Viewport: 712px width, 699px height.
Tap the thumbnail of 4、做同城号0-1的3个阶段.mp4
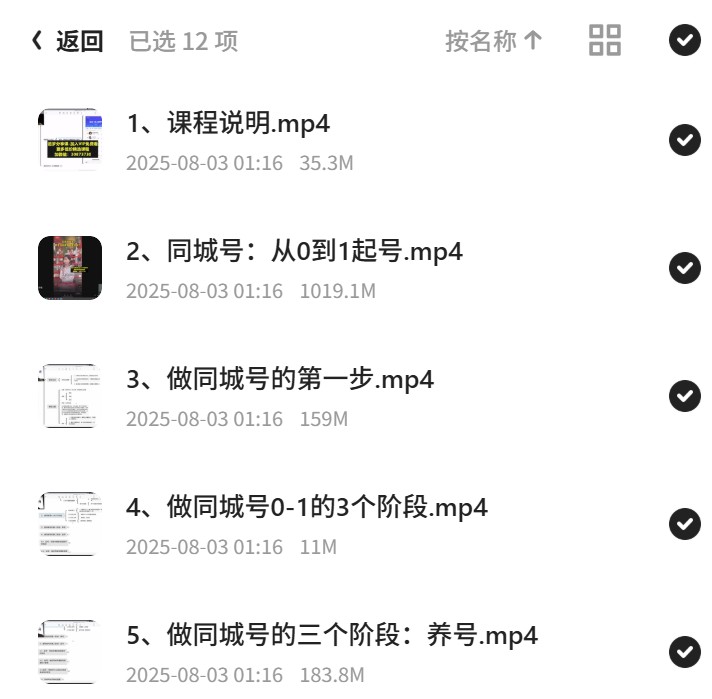[69, 524]
